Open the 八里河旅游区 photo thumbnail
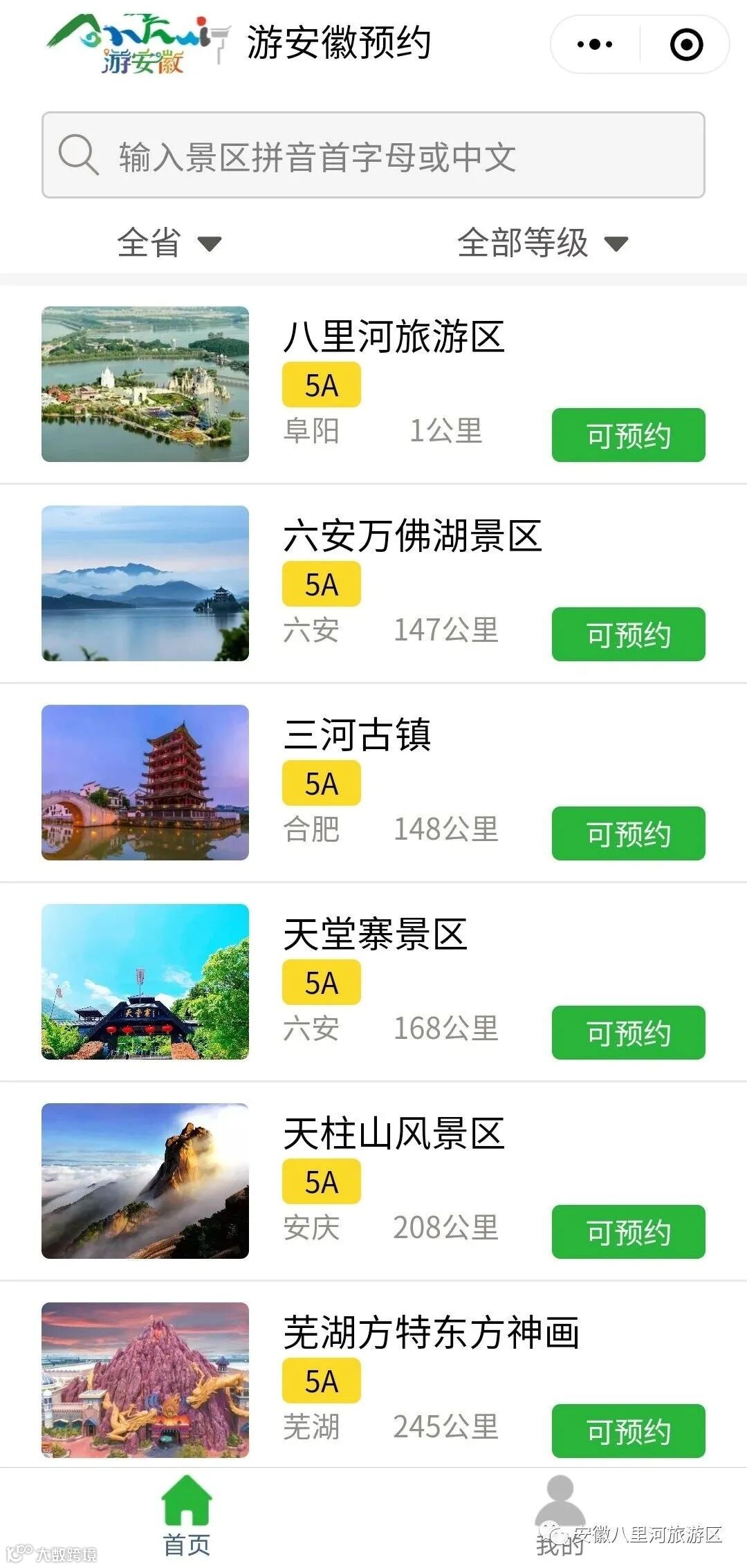The width and height of the screenshot is (747, 1568). pos(145,384)
